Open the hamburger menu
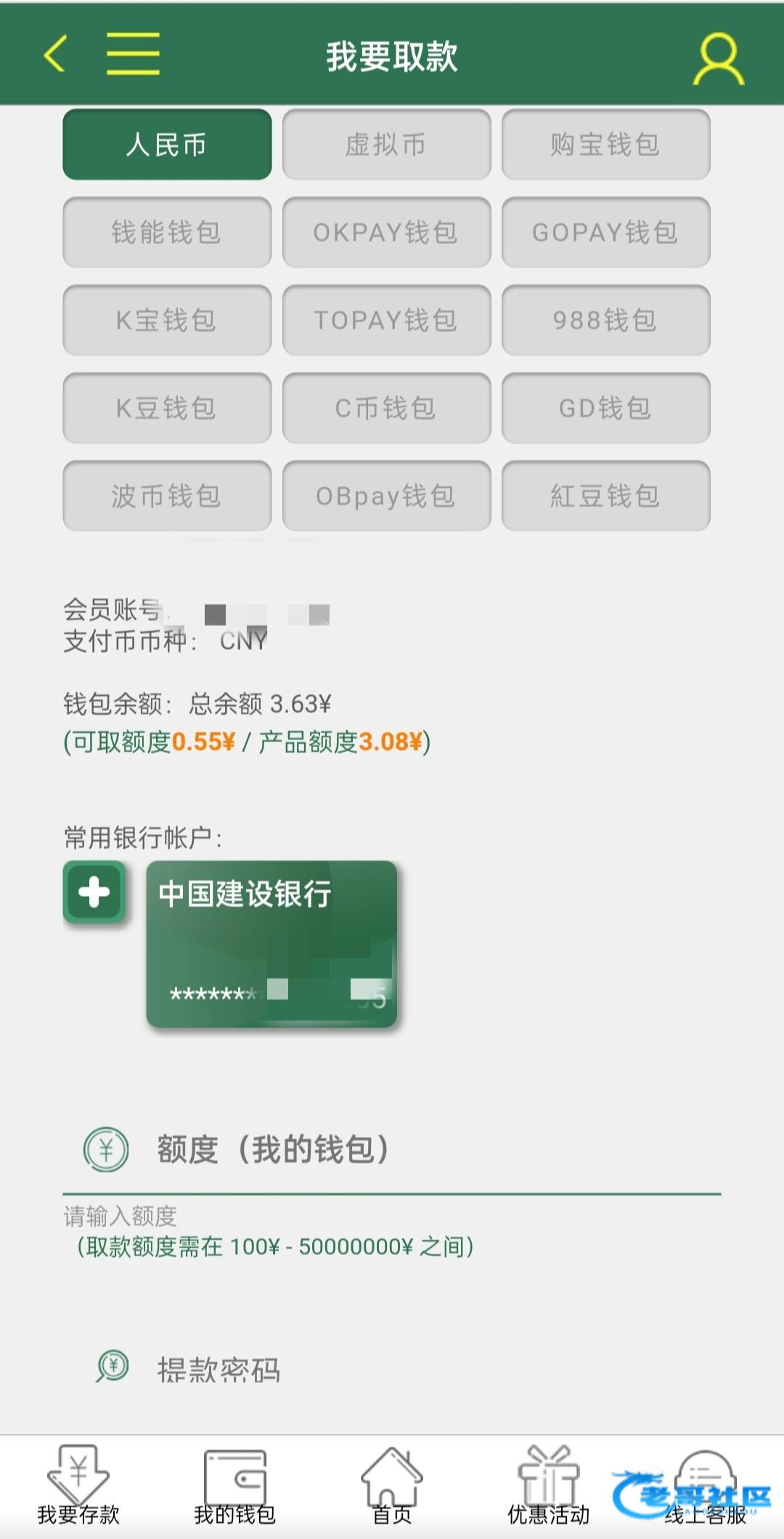This screenshot has height=1539, width=784. [133, 54]
